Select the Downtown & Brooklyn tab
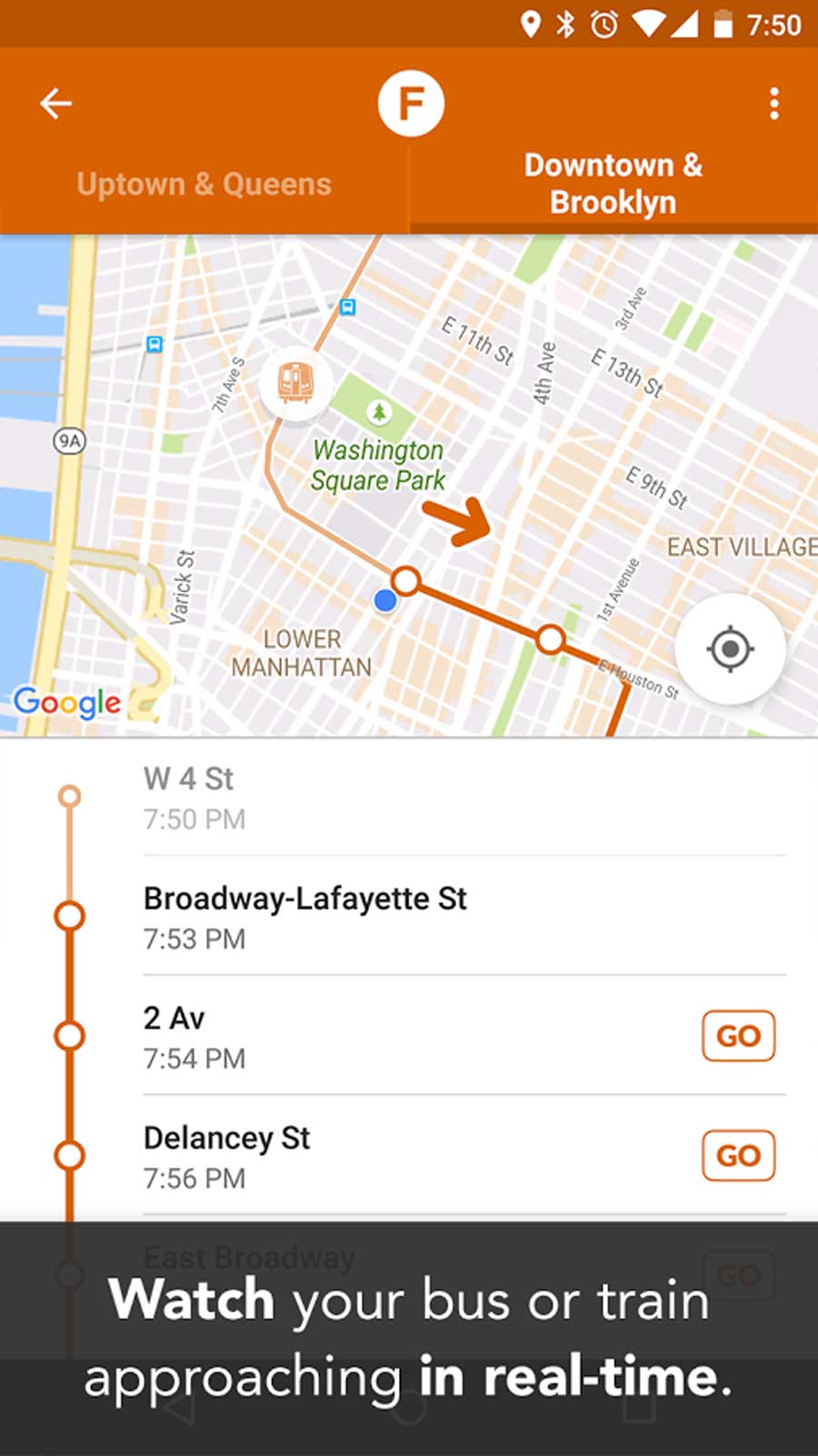This screenshot has width=818, height=1456. click(613, 185)
